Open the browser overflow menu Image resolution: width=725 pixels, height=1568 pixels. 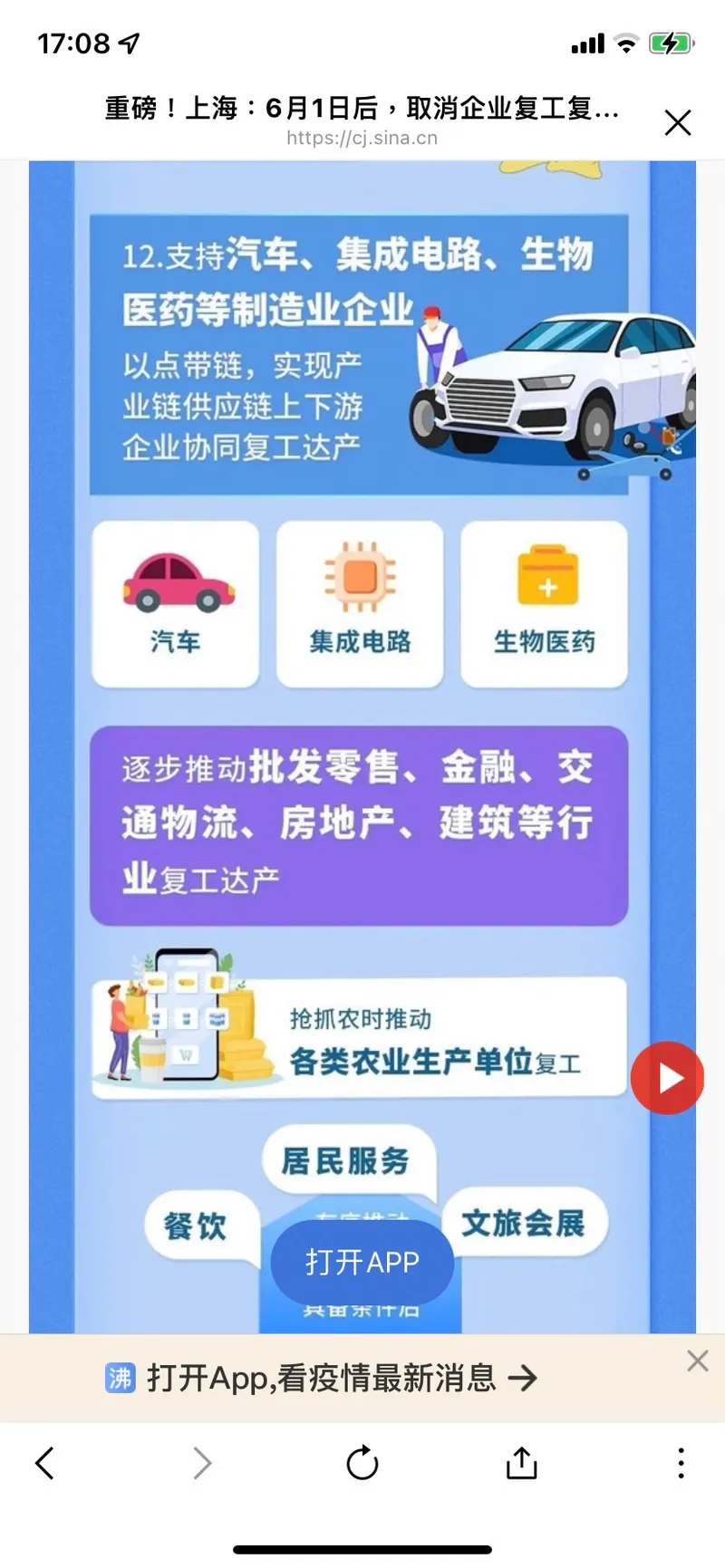[681, 1462]
